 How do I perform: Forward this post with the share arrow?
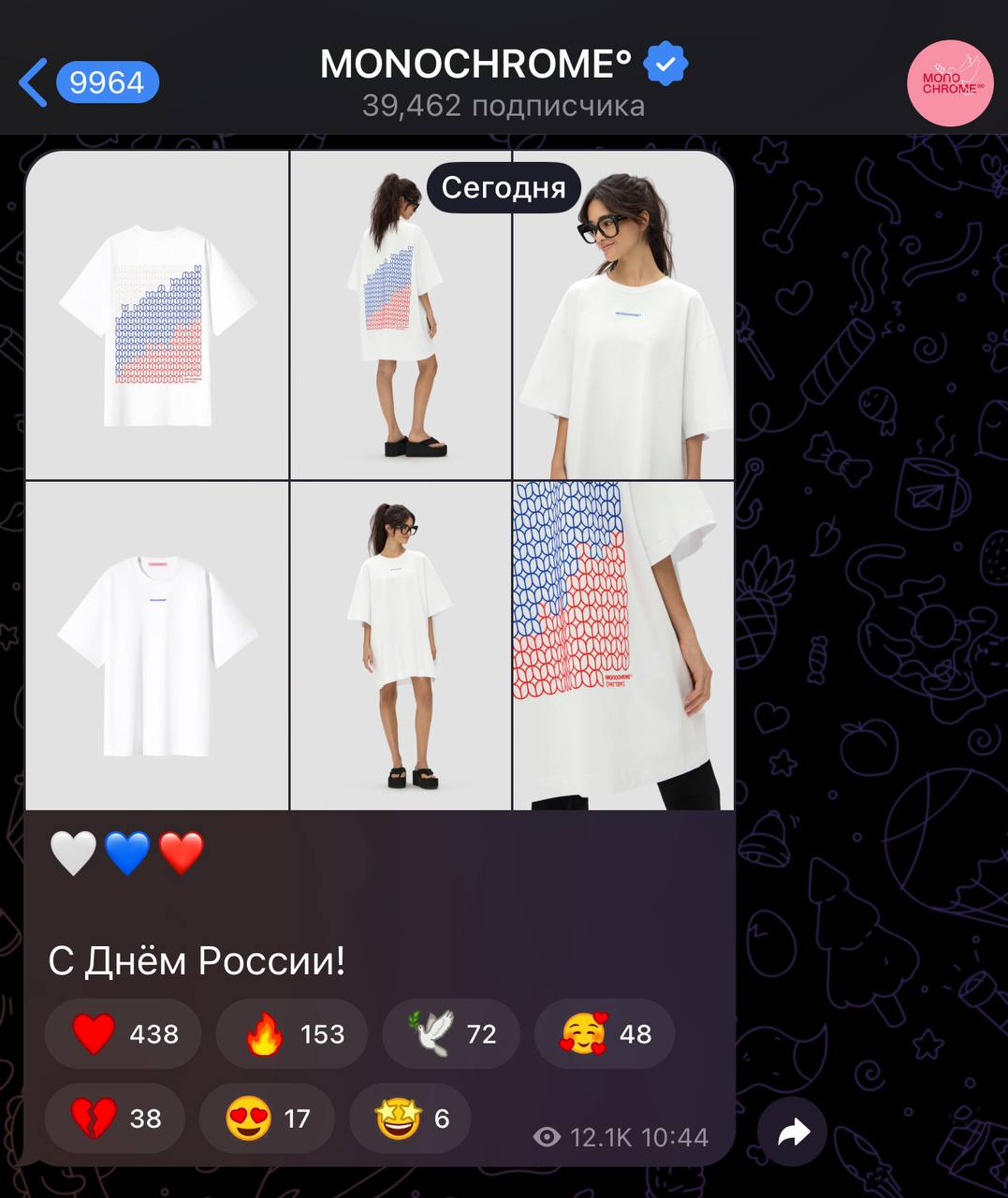click(x=793, y=1133)
